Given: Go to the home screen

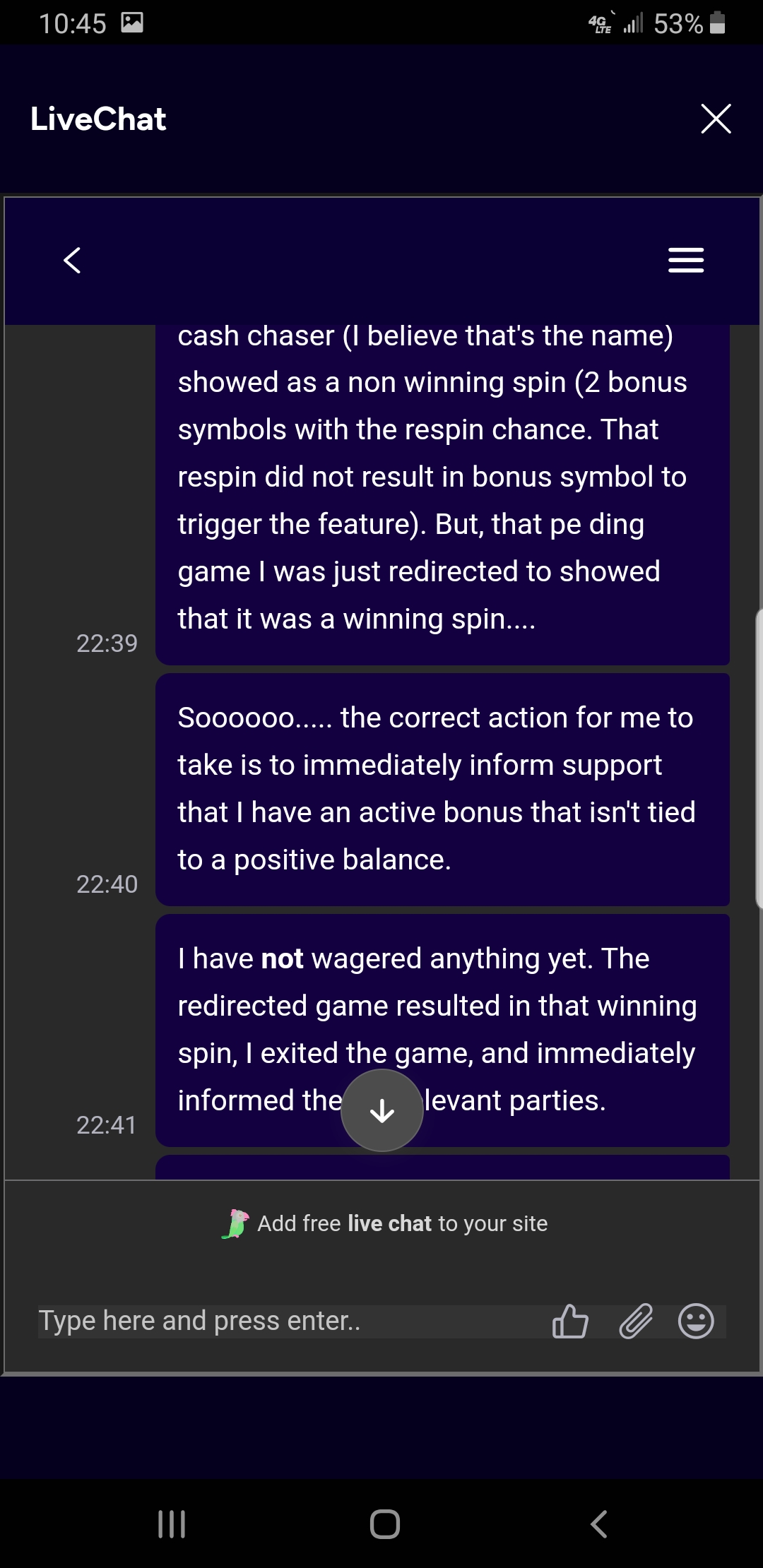Looking at the screenshot, I should [x=385, y=1524].
